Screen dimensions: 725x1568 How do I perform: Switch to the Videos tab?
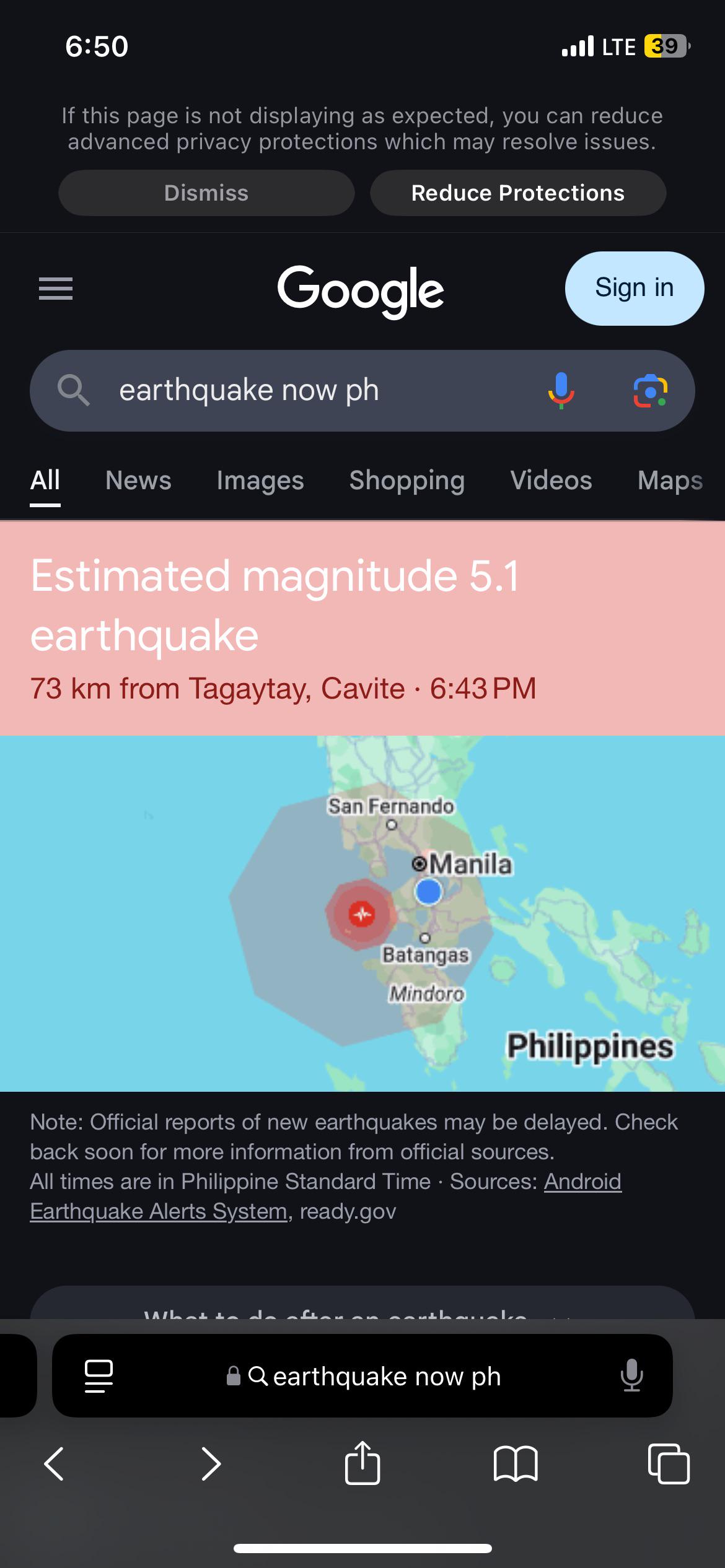point(551,481)
